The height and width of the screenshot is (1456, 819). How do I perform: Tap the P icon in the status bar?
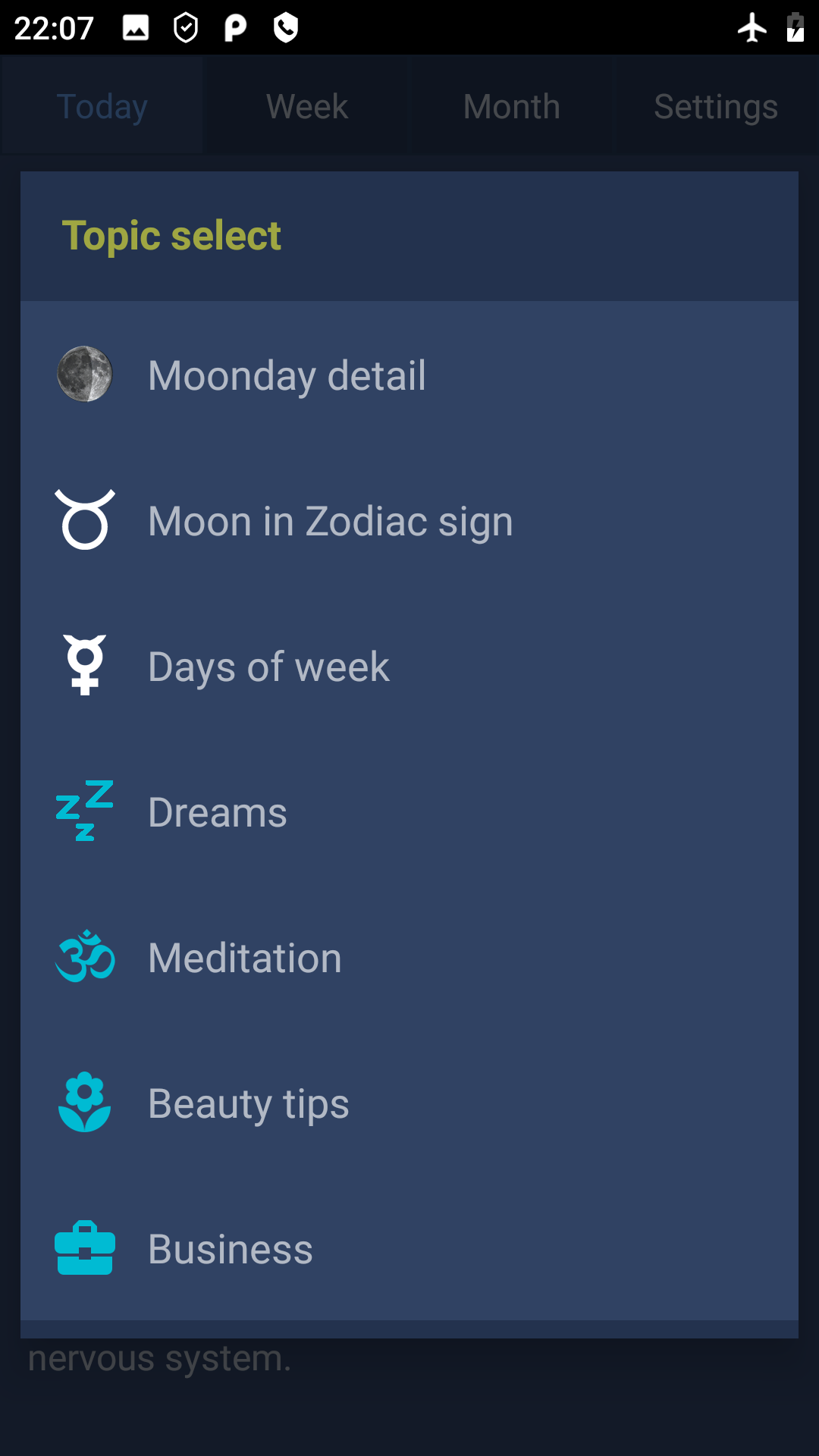pos(234,27)
